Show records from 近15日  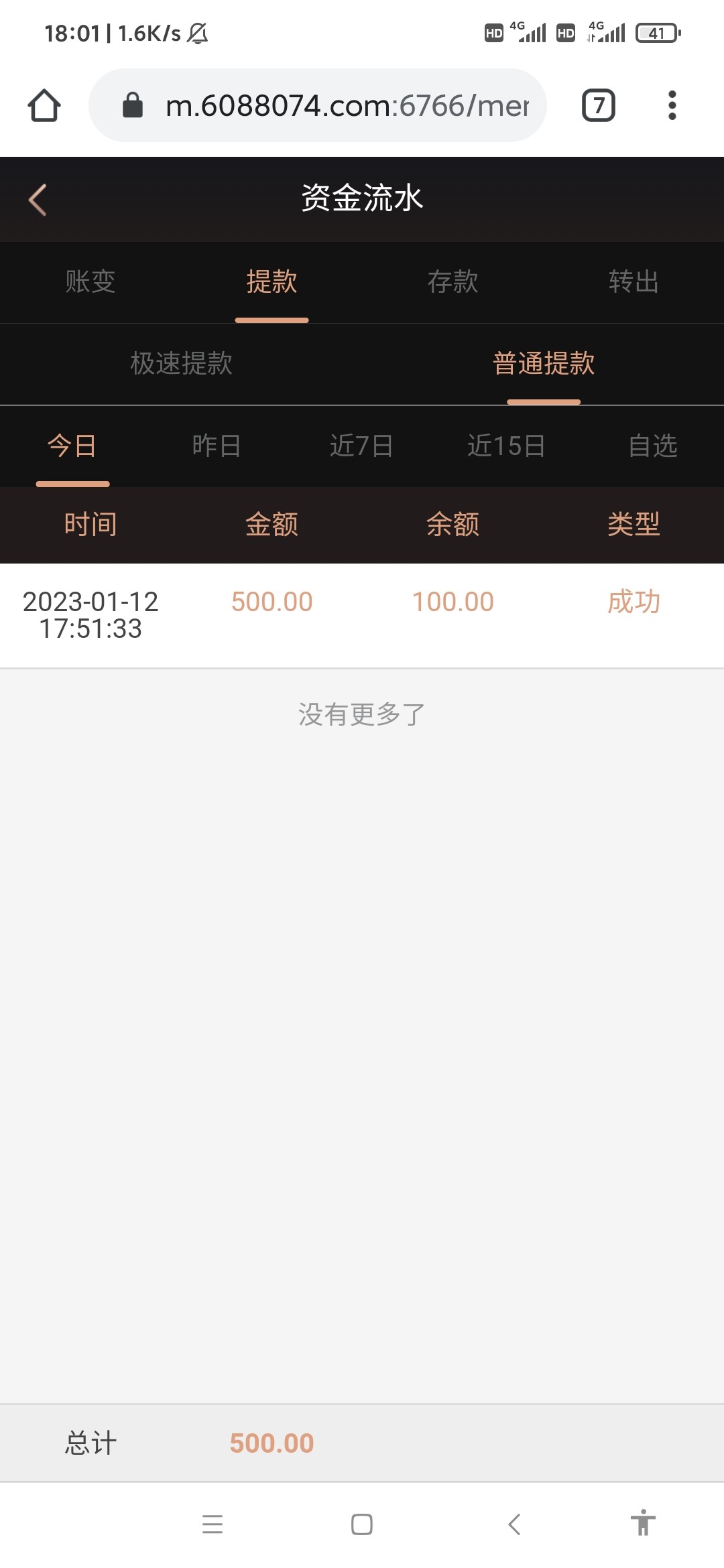[x=506, y=446]
